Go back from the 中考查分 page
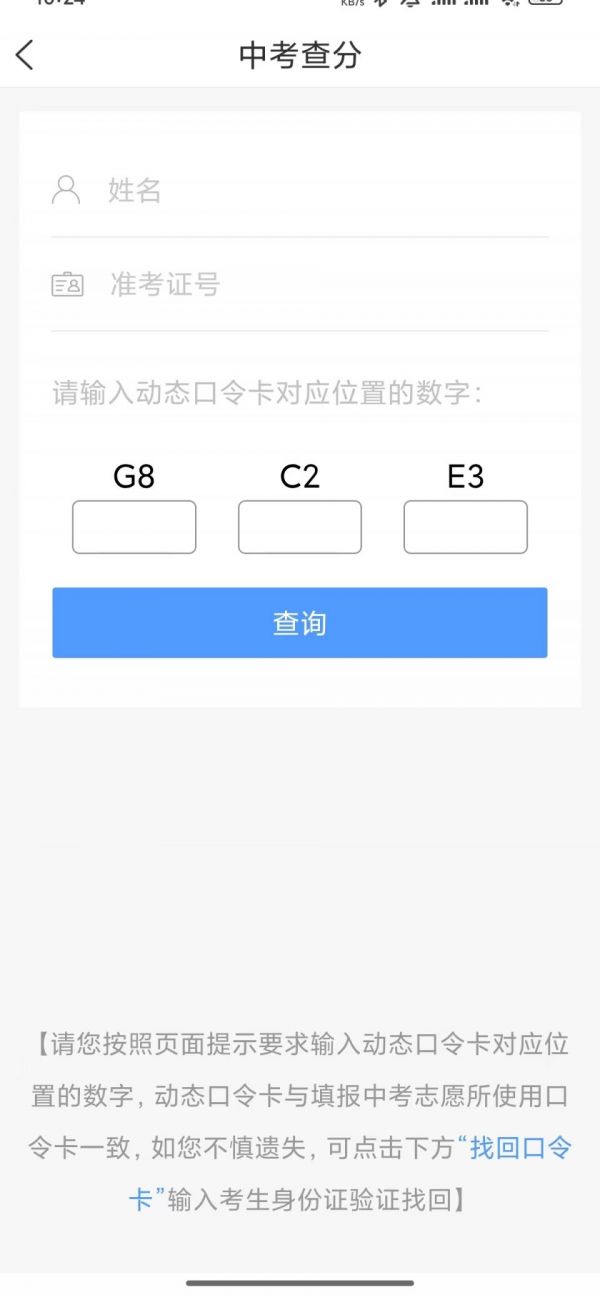This screenshot has height=1297, width=600. 25,55
